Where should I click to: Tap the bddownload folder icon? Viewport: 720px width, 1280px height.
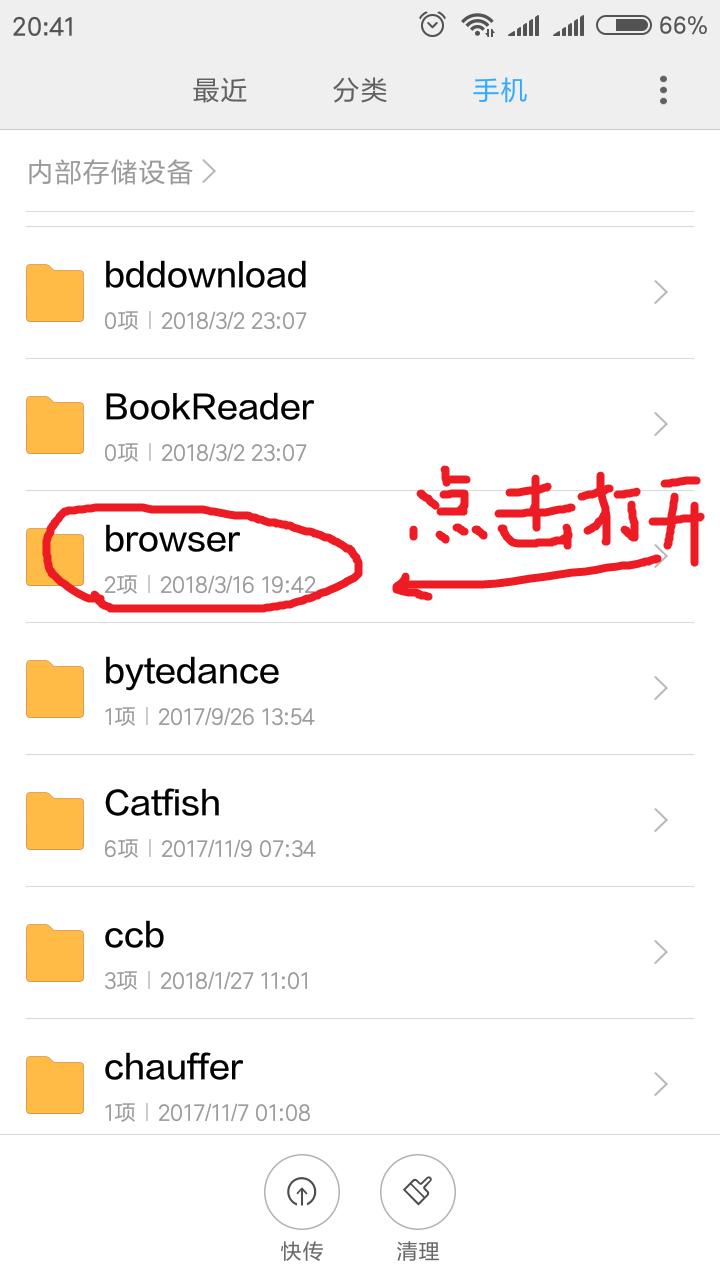pos(54,292)
